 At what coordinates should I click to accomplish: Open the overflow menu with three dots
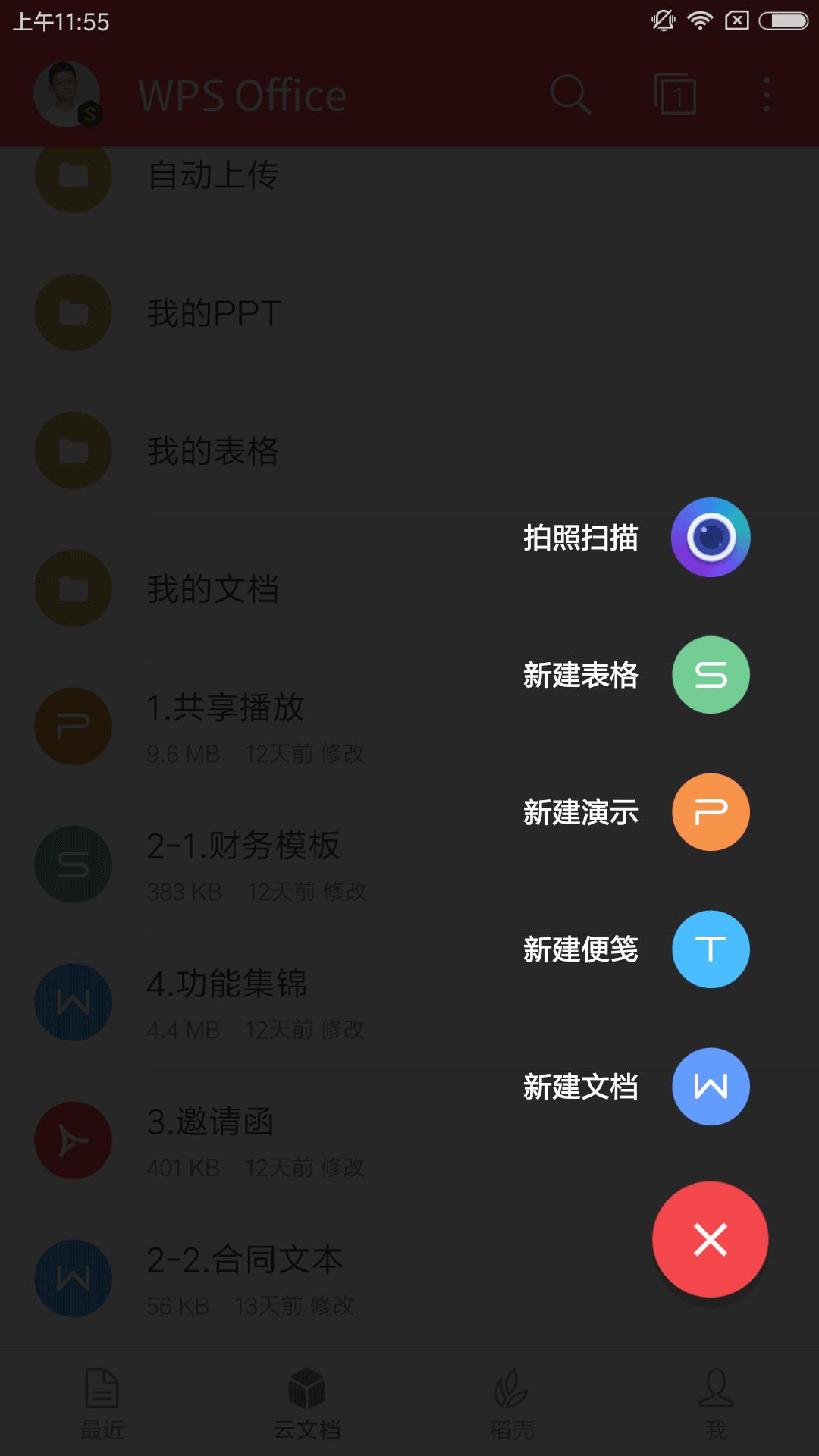pyautogui.click(x=767, y=94)
